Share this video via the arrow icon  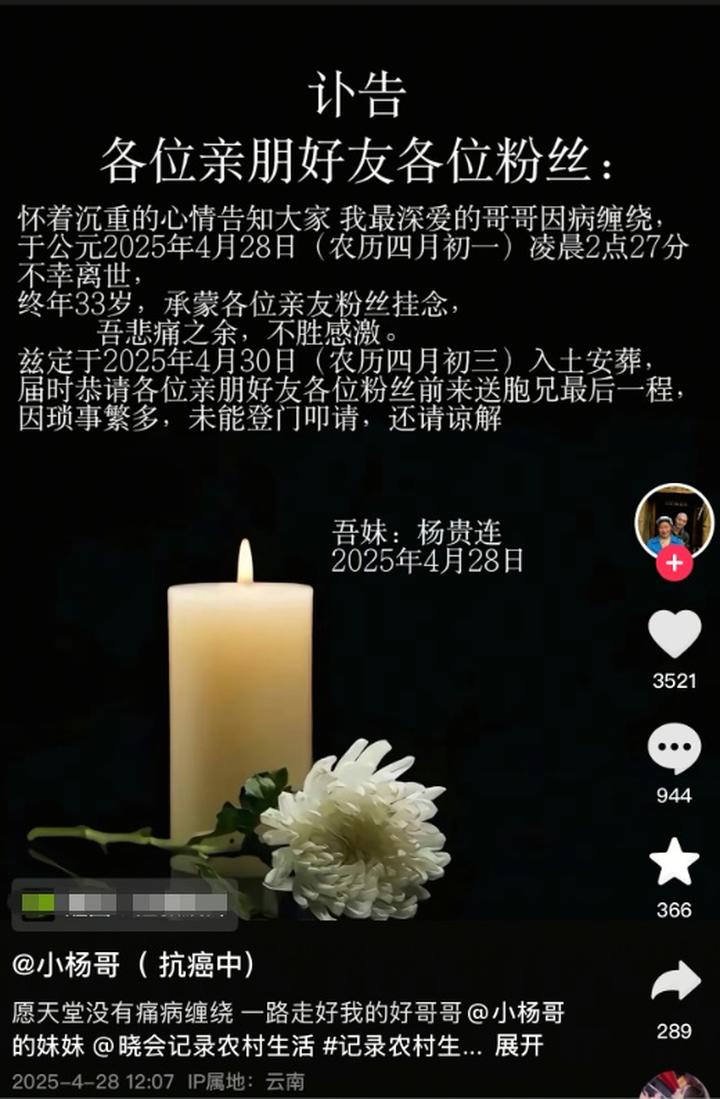(675, 982)
